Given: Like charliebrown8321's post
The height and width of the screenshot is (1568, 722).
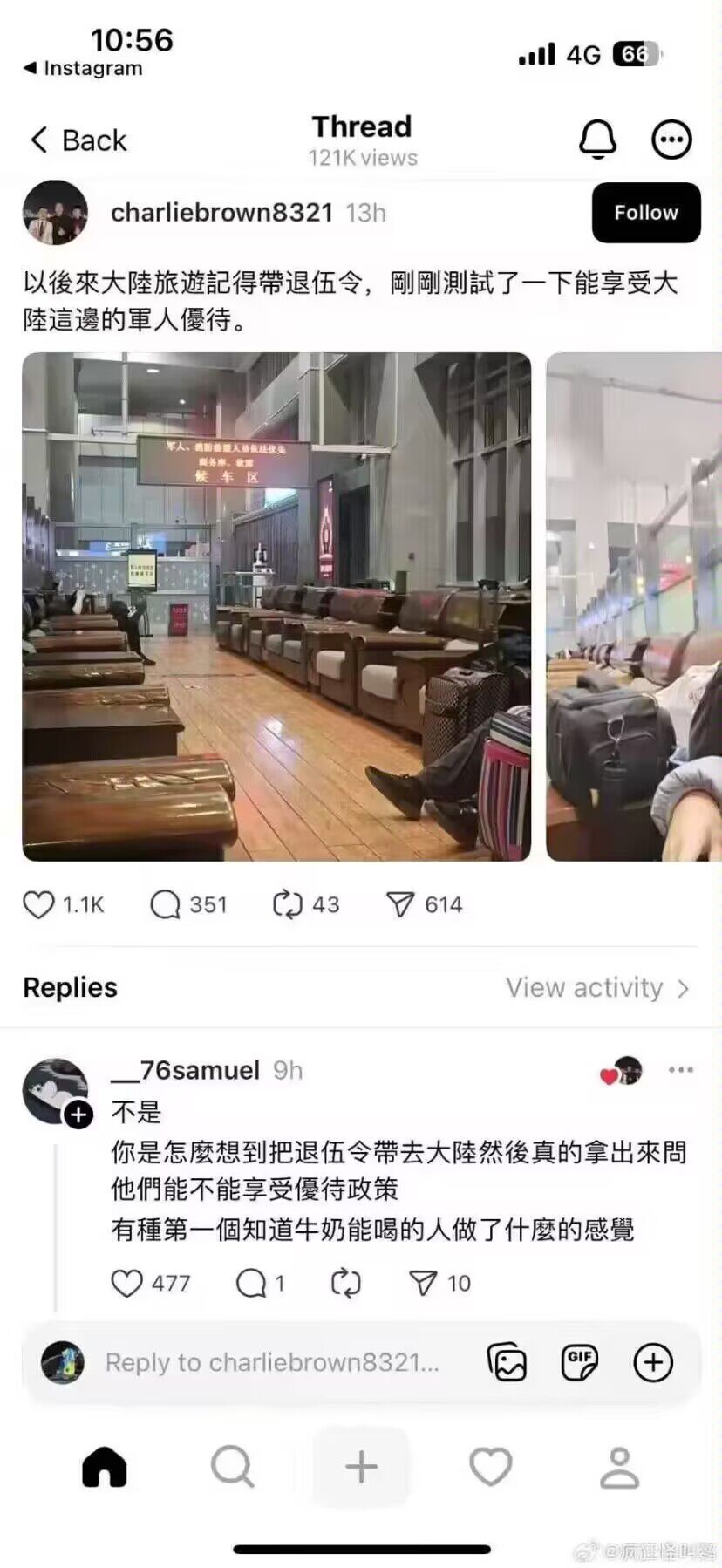Looking at the screenshot, I should (x=38, y=904).
